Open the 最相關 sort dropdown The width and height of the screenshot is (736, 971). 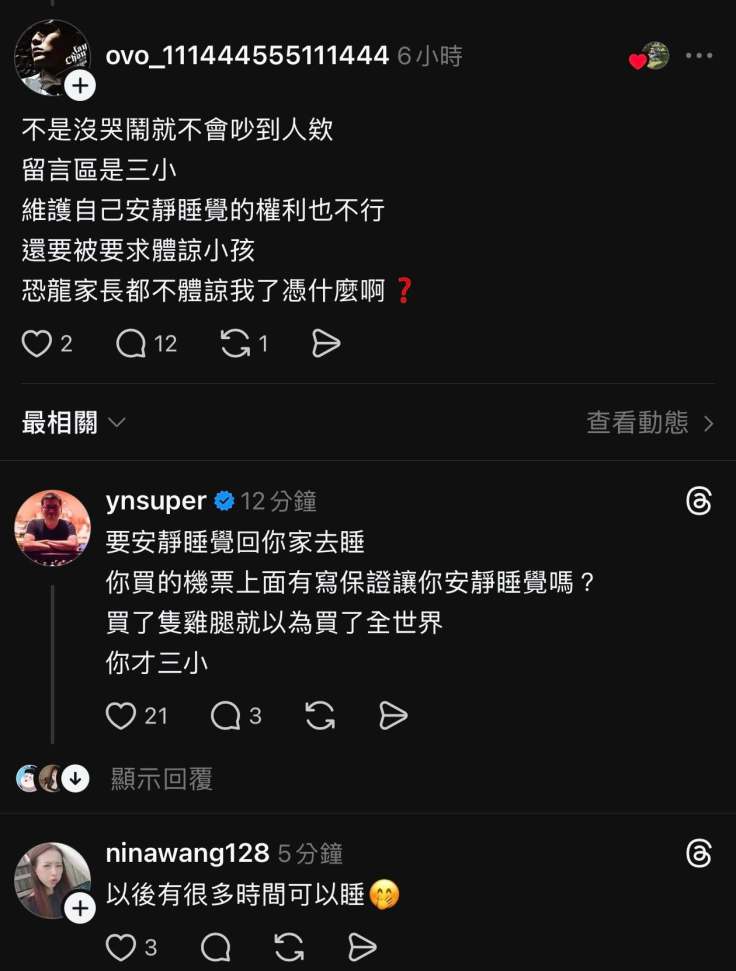click(74, 423)
